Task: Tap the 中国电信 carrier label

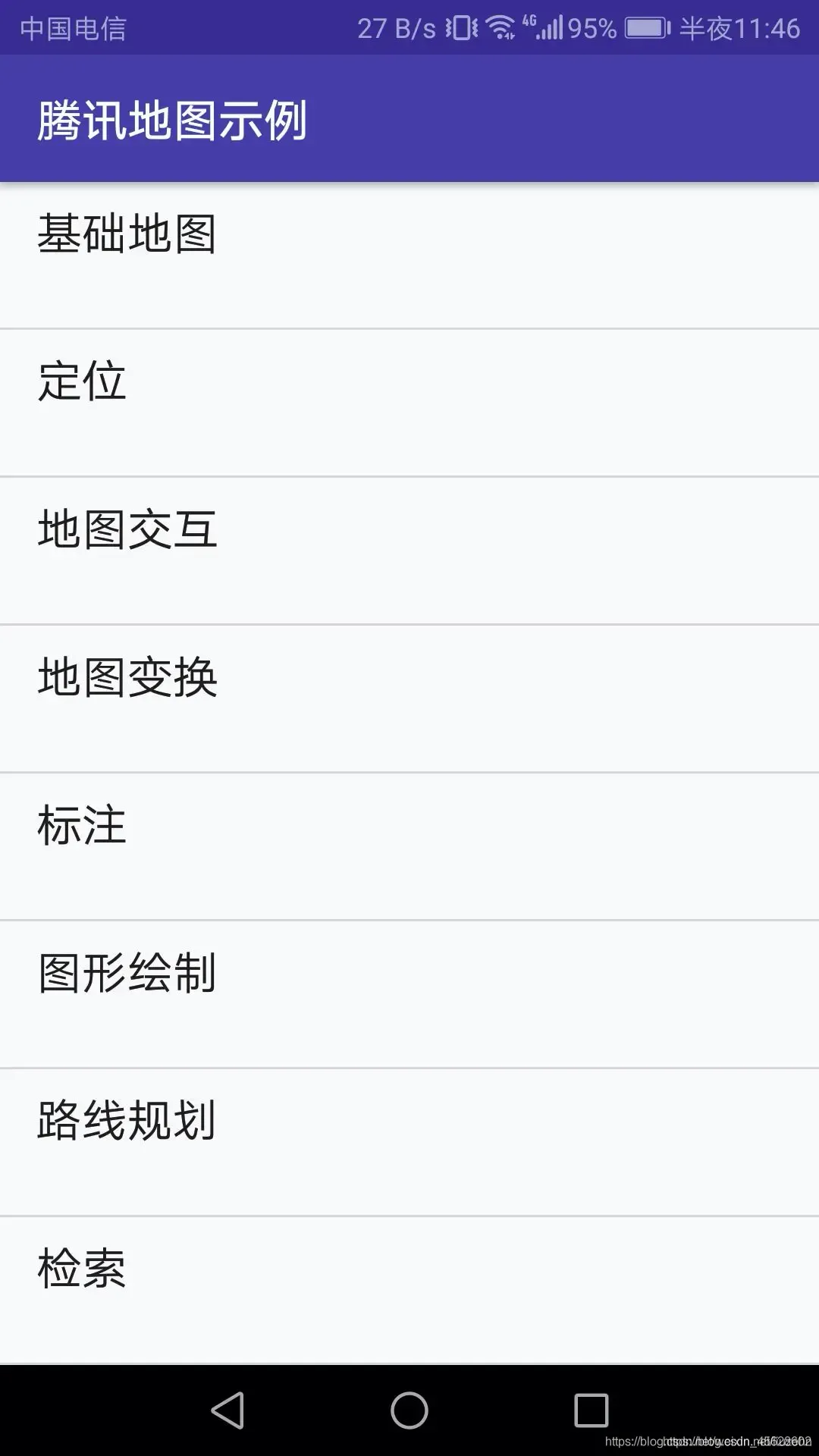Action: (x=72, y=28)
